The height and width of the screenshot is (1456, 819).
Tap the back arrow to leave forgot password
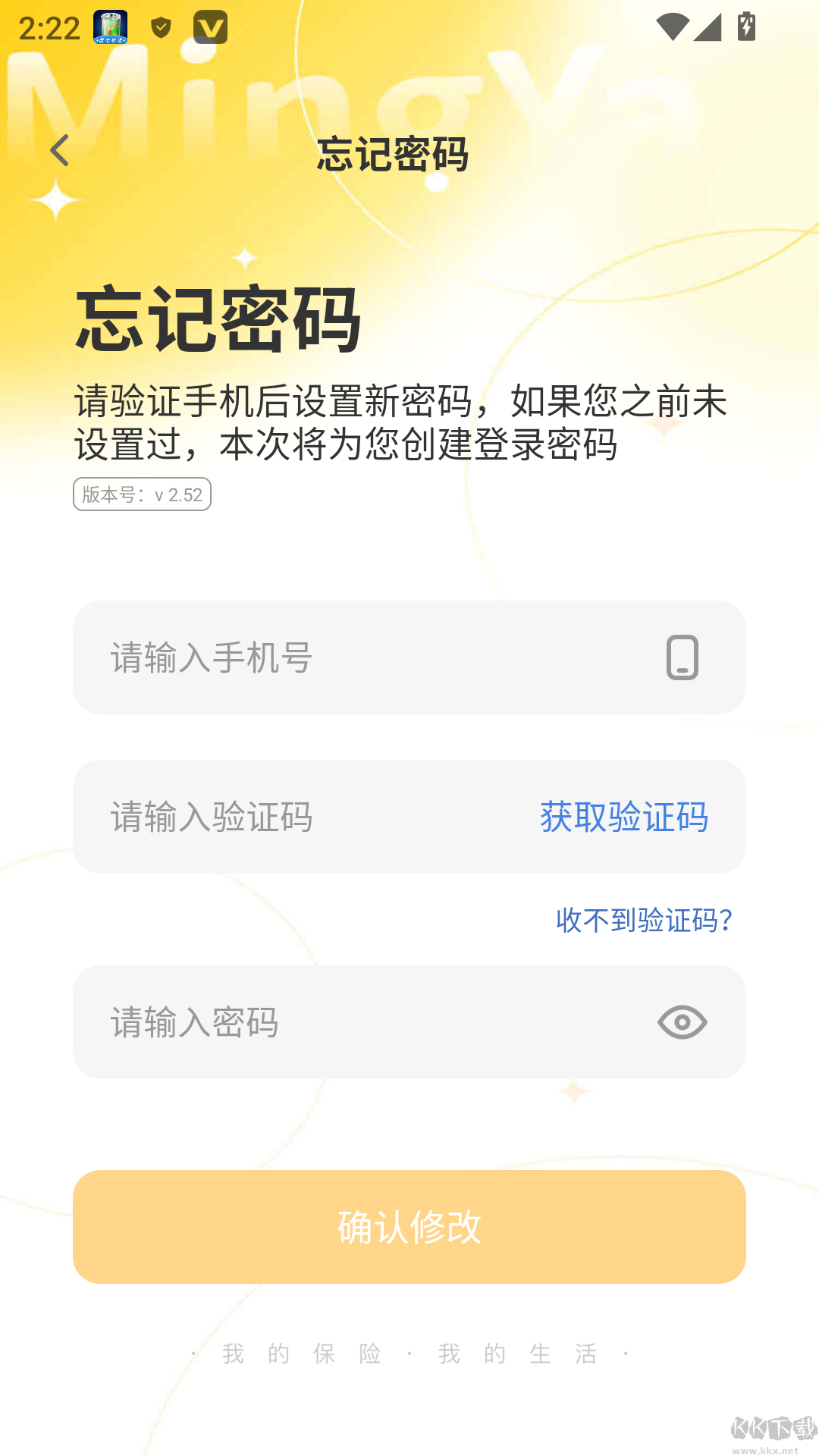[61, 151]
